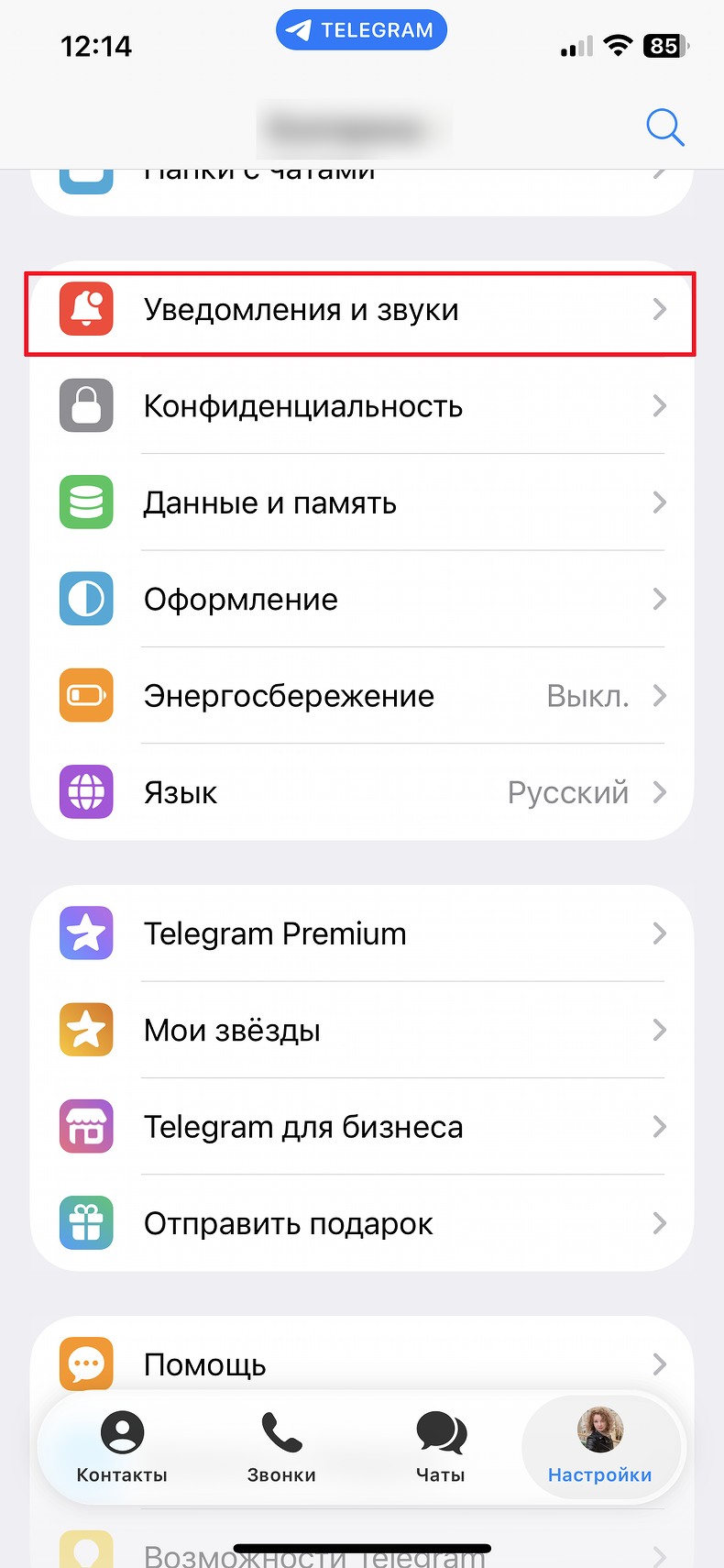Tap the search magnifier icon
Viewport: 724px width, 1568px height.
664,127
